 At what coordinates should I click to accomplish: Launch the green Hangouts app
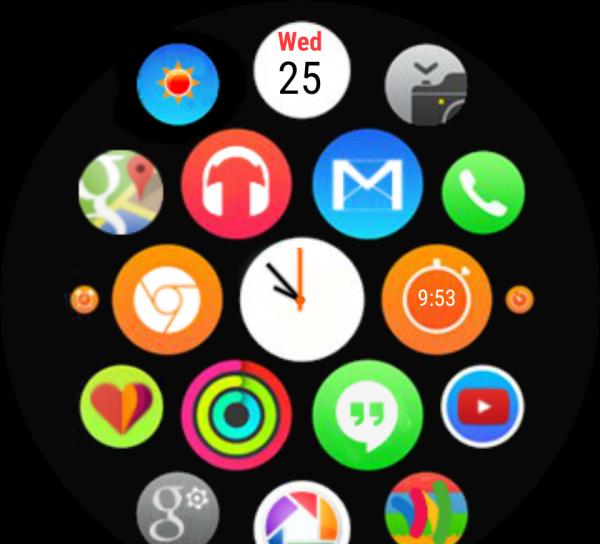click(x=367, y=413)
